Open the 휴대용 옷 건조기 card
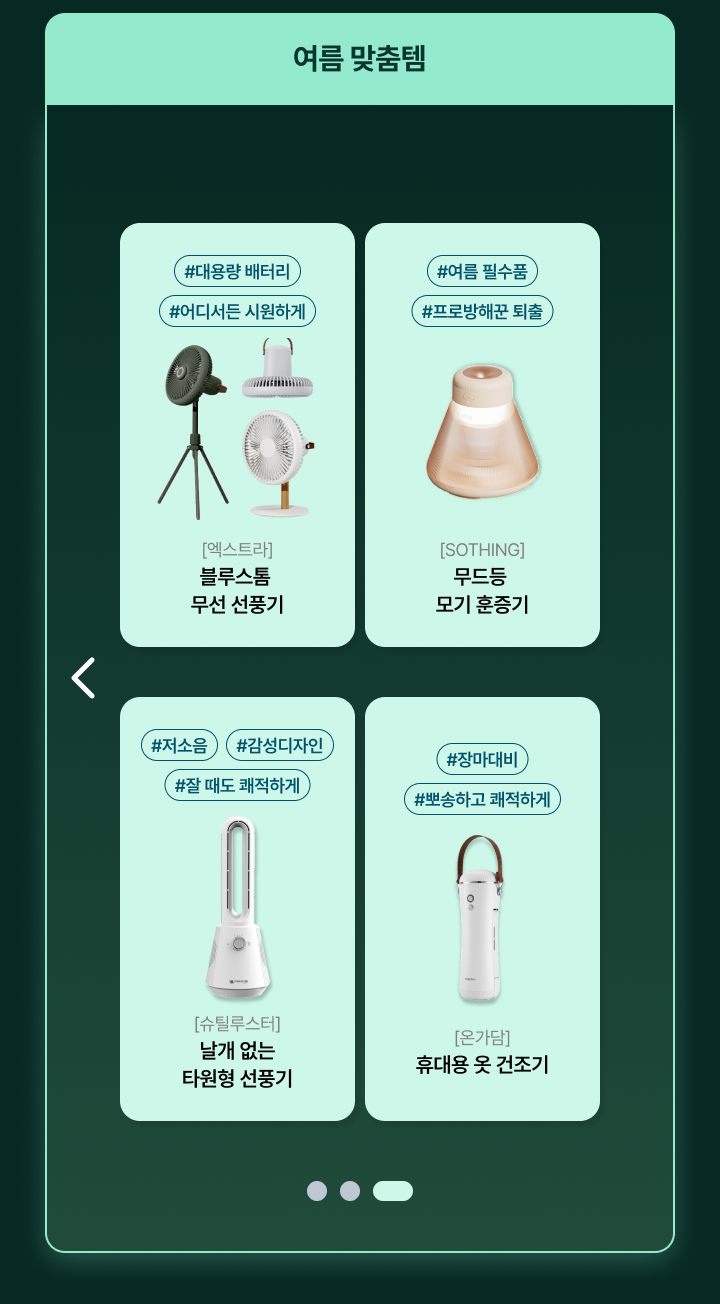 (482, 909)
